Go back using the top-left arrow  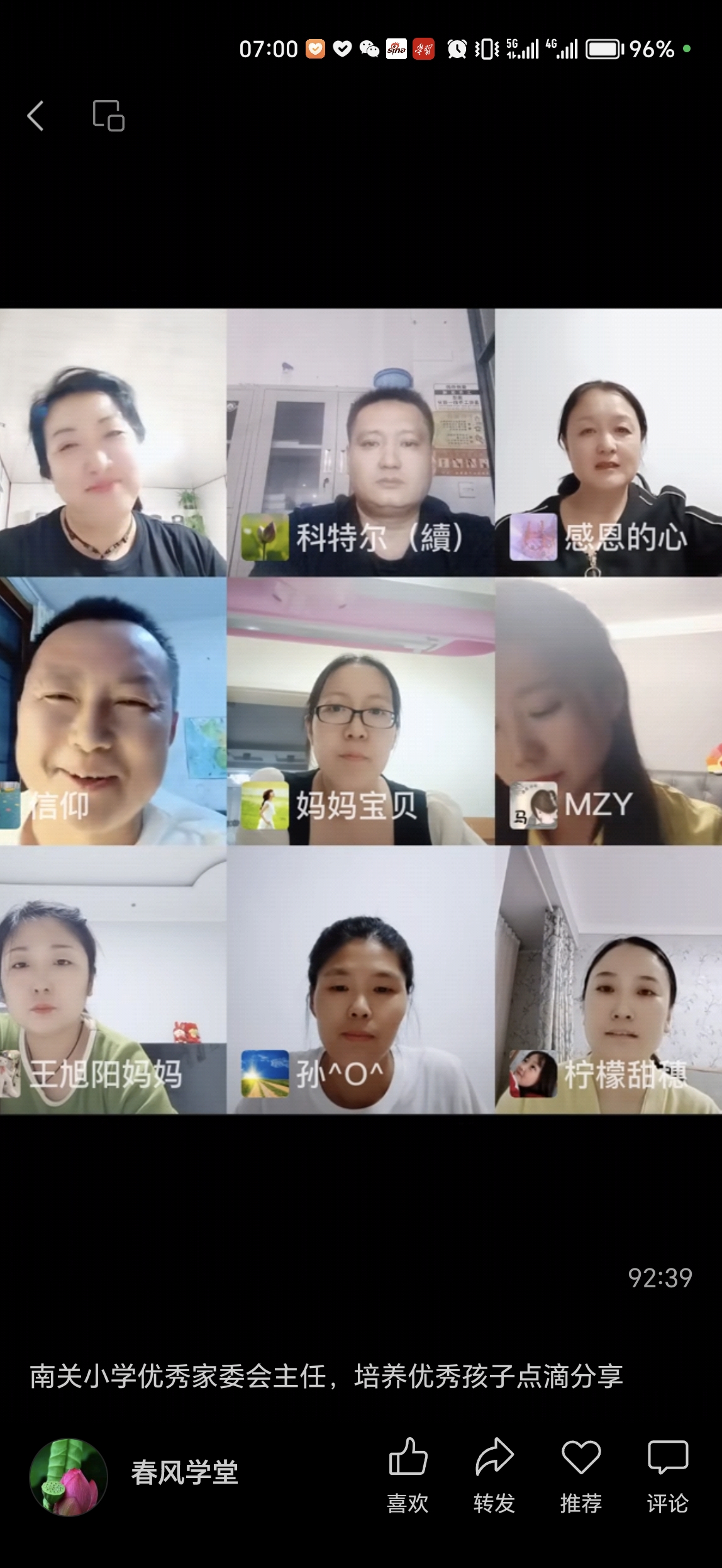[x=35, y=116]
